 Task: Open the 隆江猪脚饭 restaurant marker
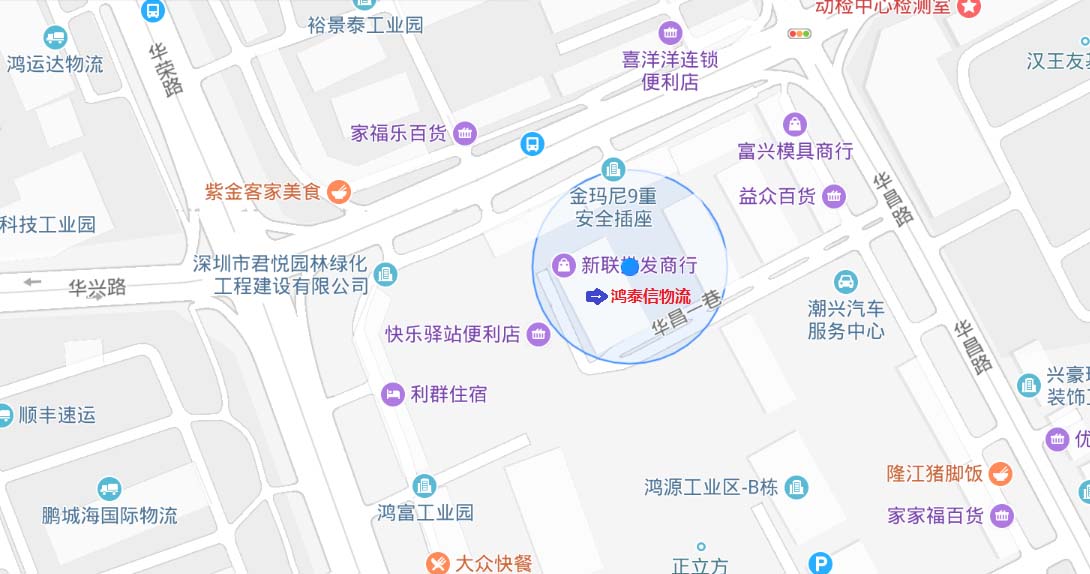click(1001, 473)
